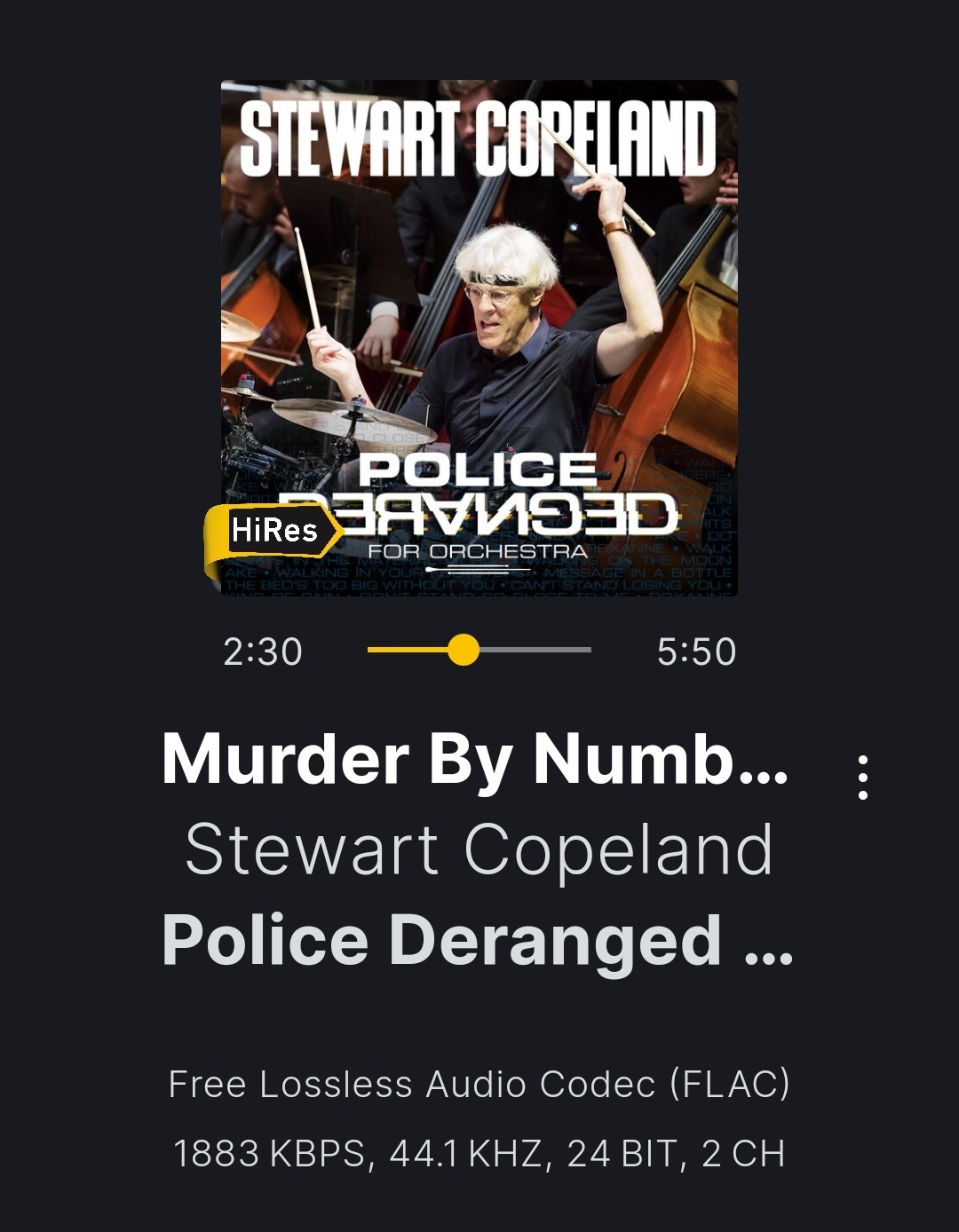Tap the playback progress slider

pos(479,650)
